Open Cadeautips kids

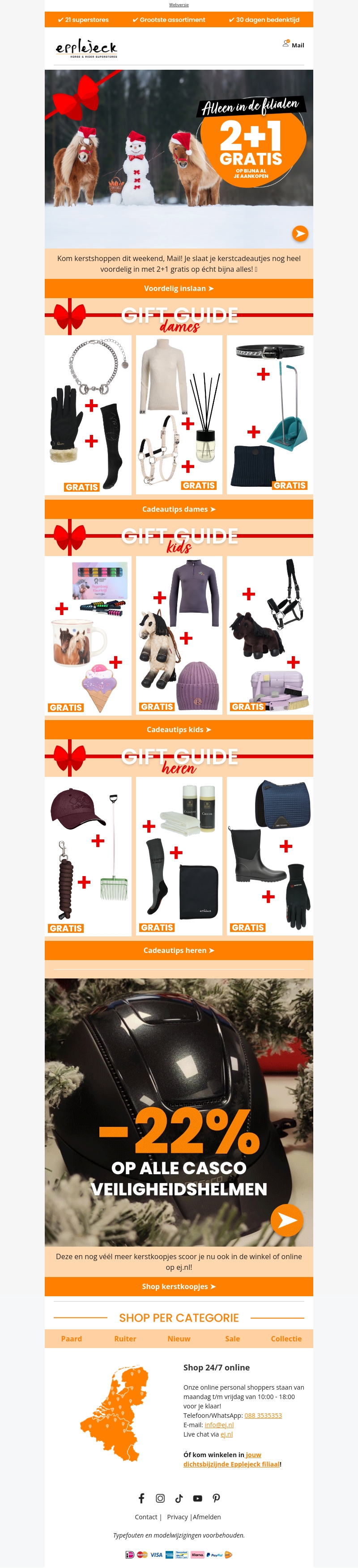click(x=179, y=729)
